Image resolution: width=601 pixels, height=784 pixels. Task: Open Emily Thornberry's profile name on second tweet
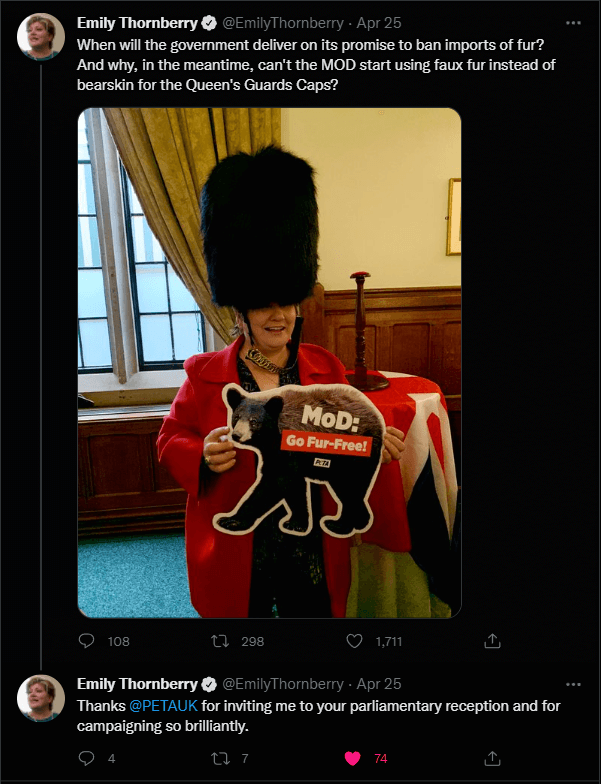(137, 684)
